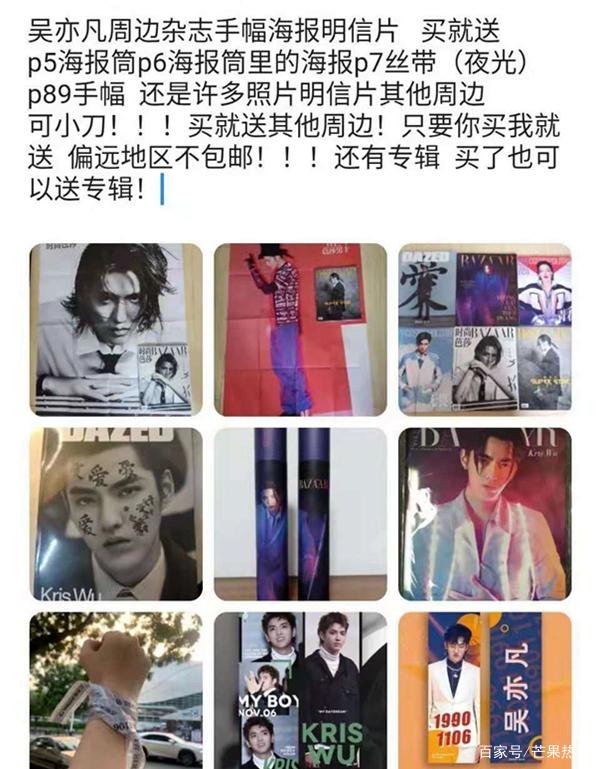This screenshot has width=600, height=769.
Task: Open the orange 1990 1106 banner photo
Action: pos(485,690)
